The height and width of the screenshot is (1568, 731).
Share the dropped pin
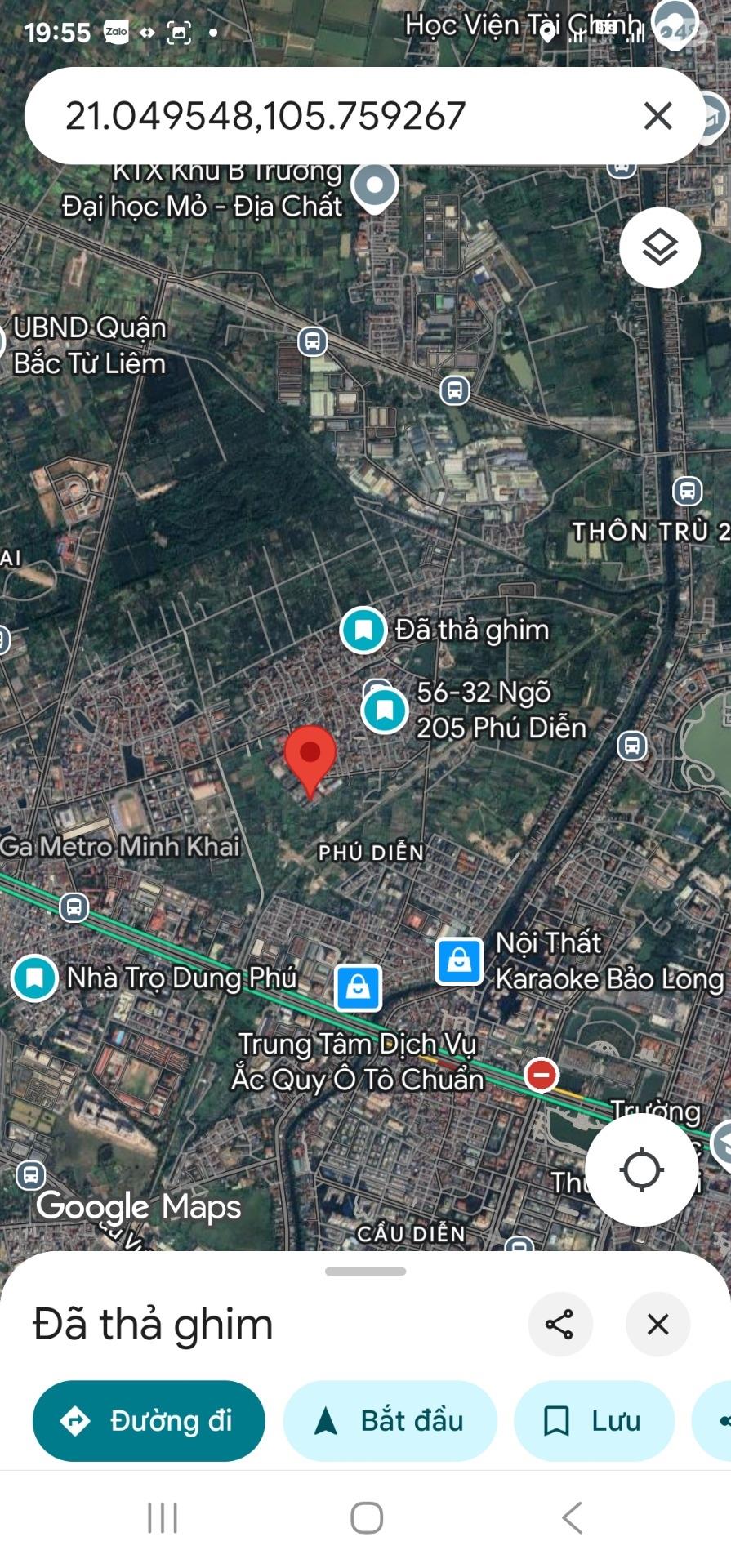point(560,1324)
